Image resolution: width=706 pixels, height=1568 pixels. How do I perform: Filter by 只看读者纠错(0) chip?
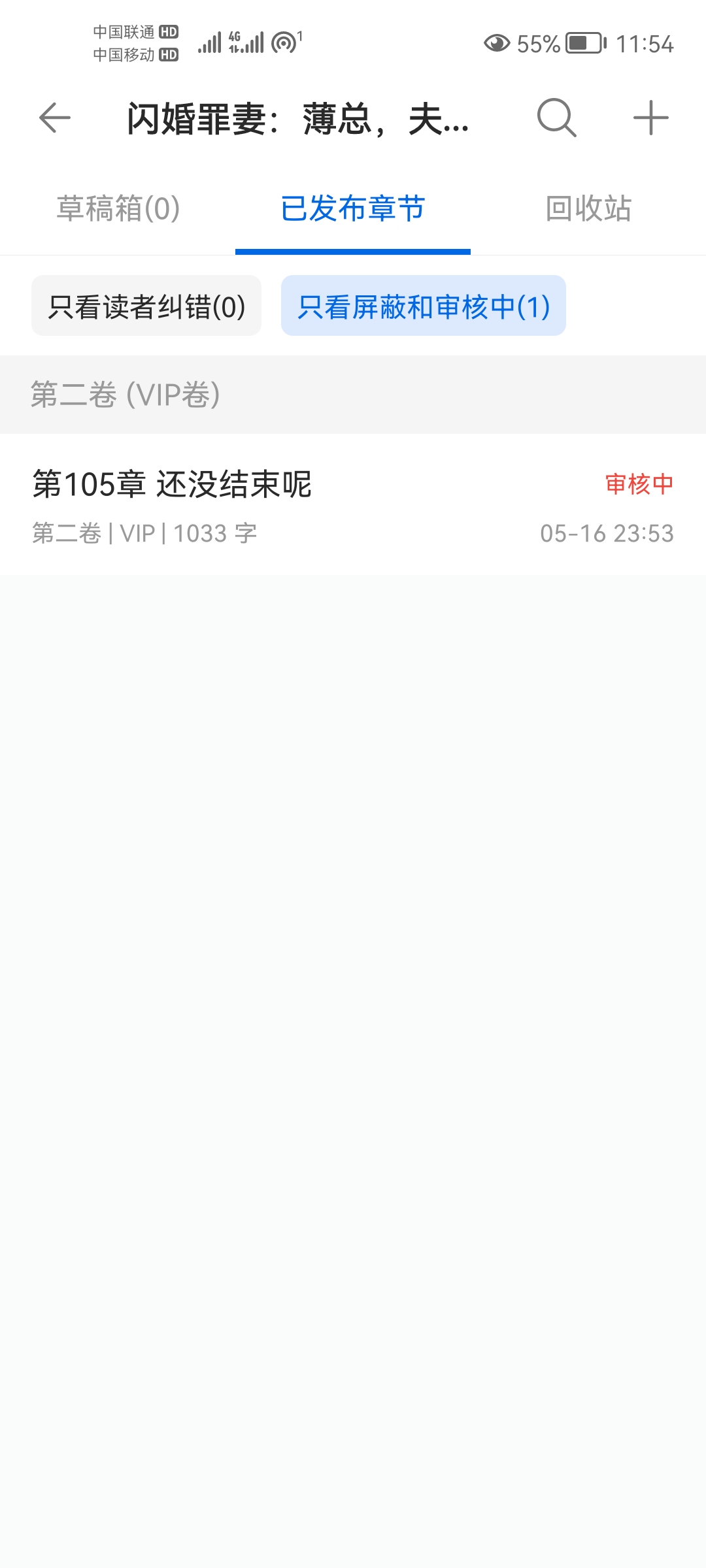coord(146,306)
